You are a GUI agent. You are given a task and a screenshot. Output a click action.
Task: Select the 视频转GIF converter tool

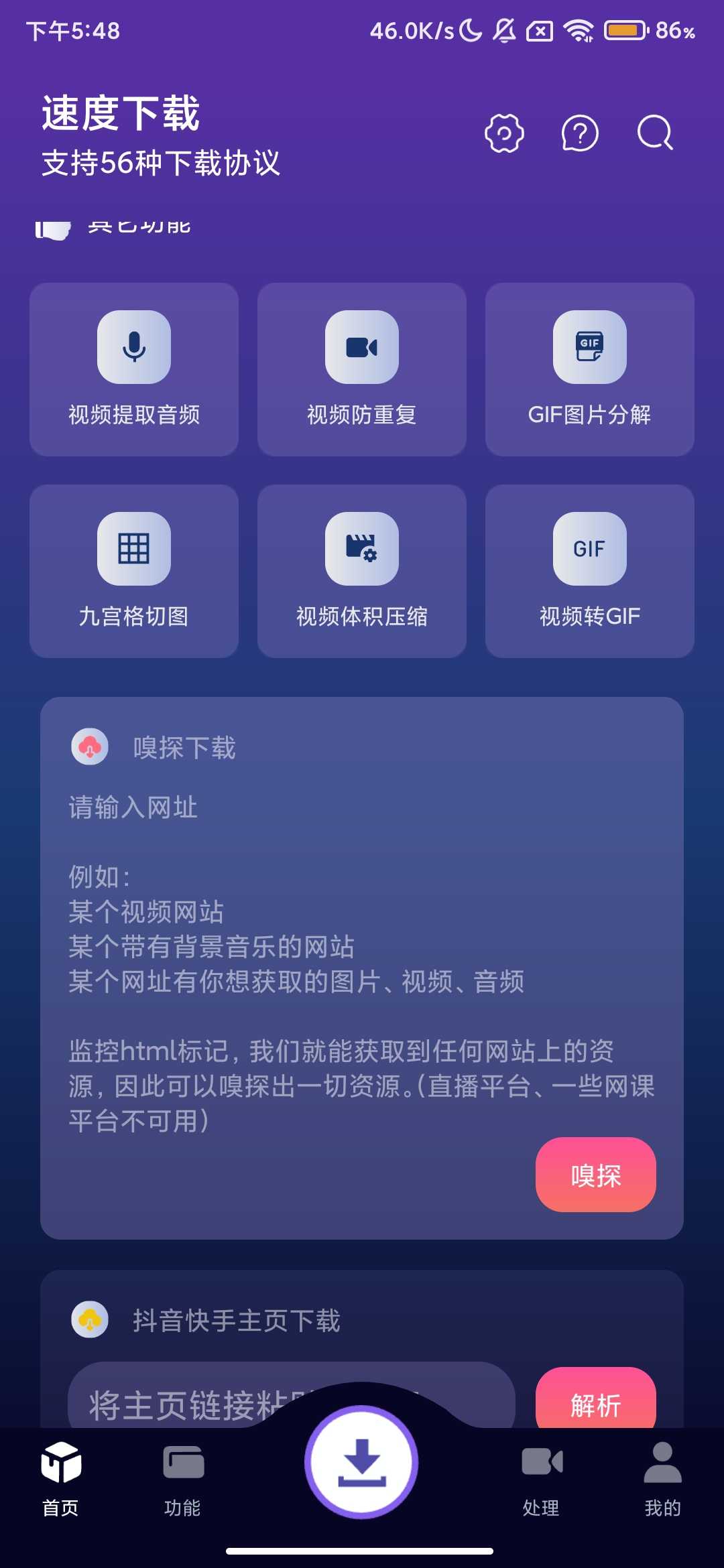[589, 570]
